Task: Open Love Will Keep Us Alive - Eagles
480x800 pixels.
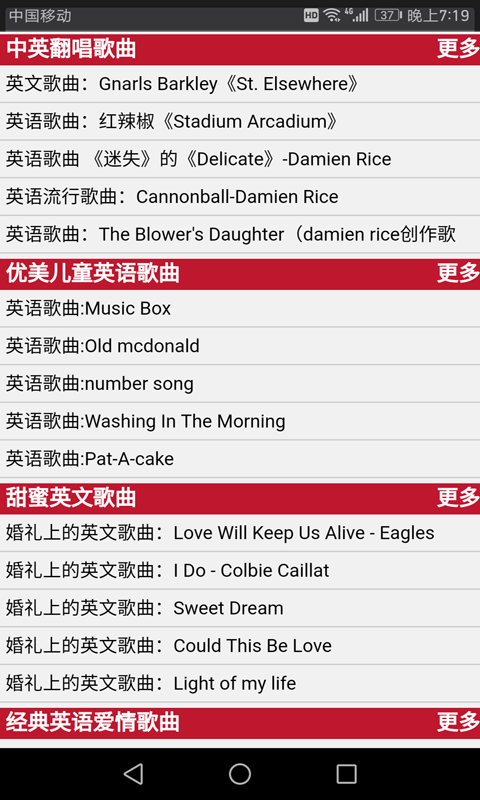Action: pyautogui.click(x=240, y=533)
